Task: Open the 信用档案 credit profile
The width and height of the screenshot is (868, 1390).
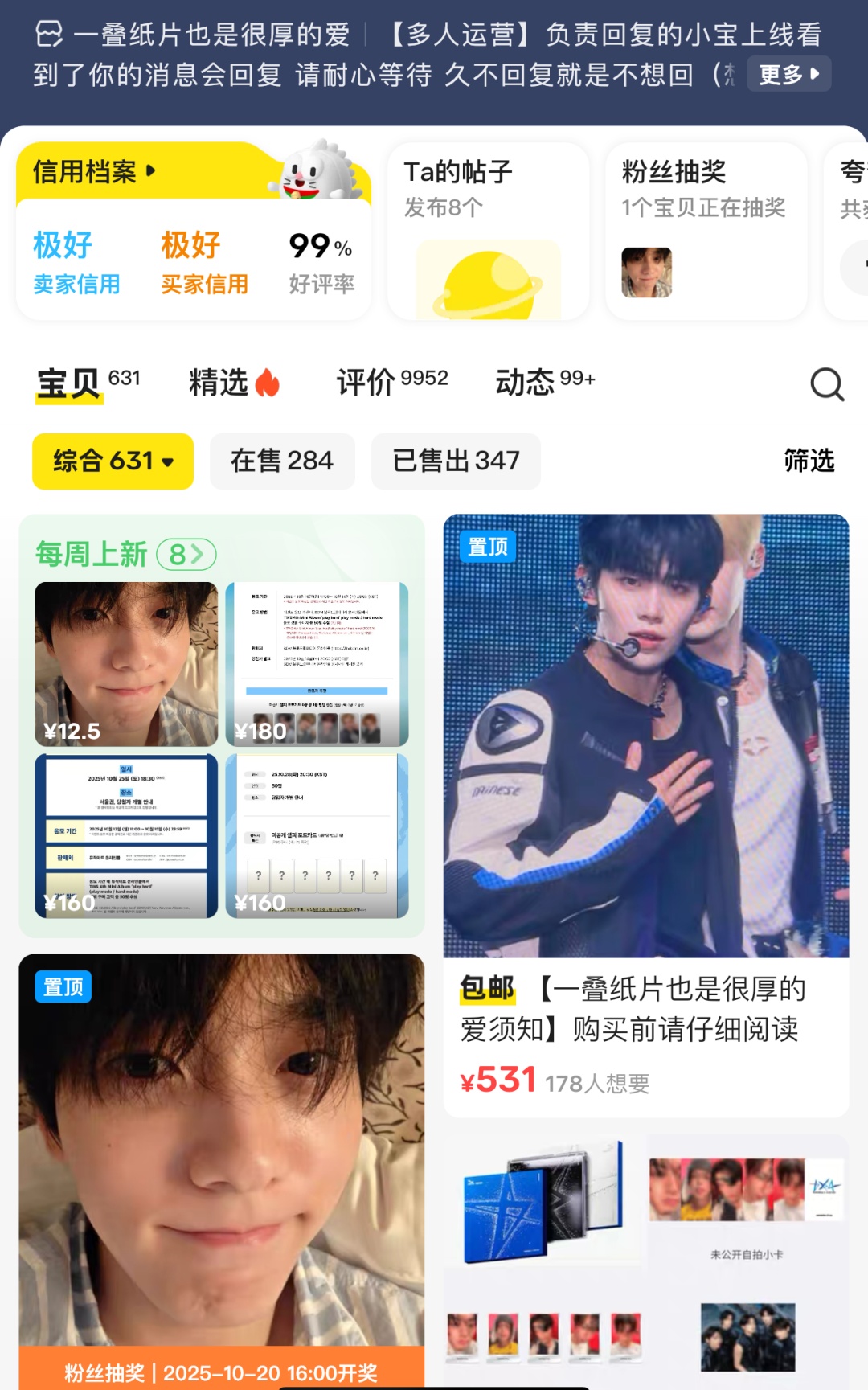Action: tap(93, 171)
